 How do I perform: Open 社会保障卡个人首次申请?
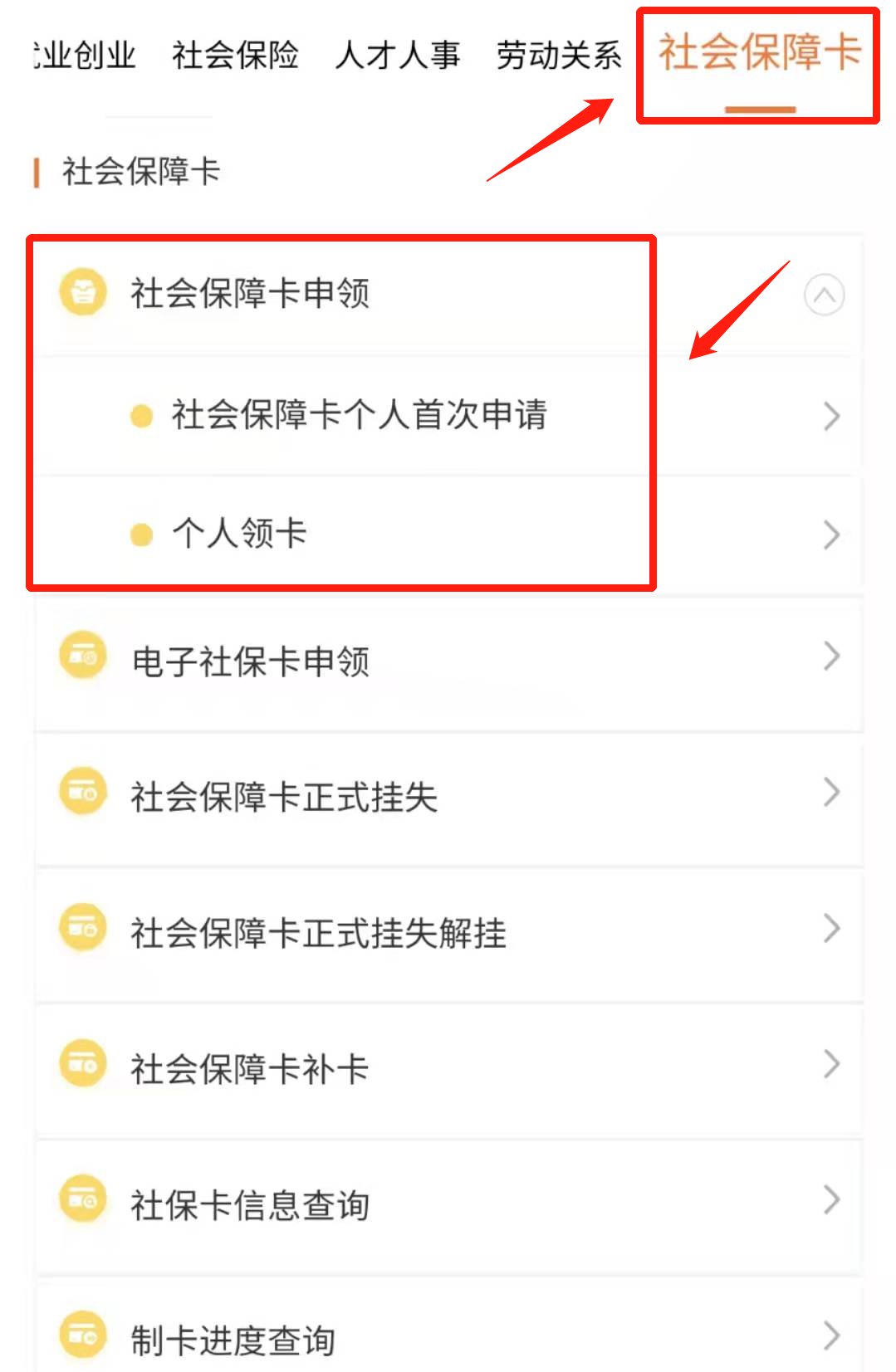(x=359, y=415)
